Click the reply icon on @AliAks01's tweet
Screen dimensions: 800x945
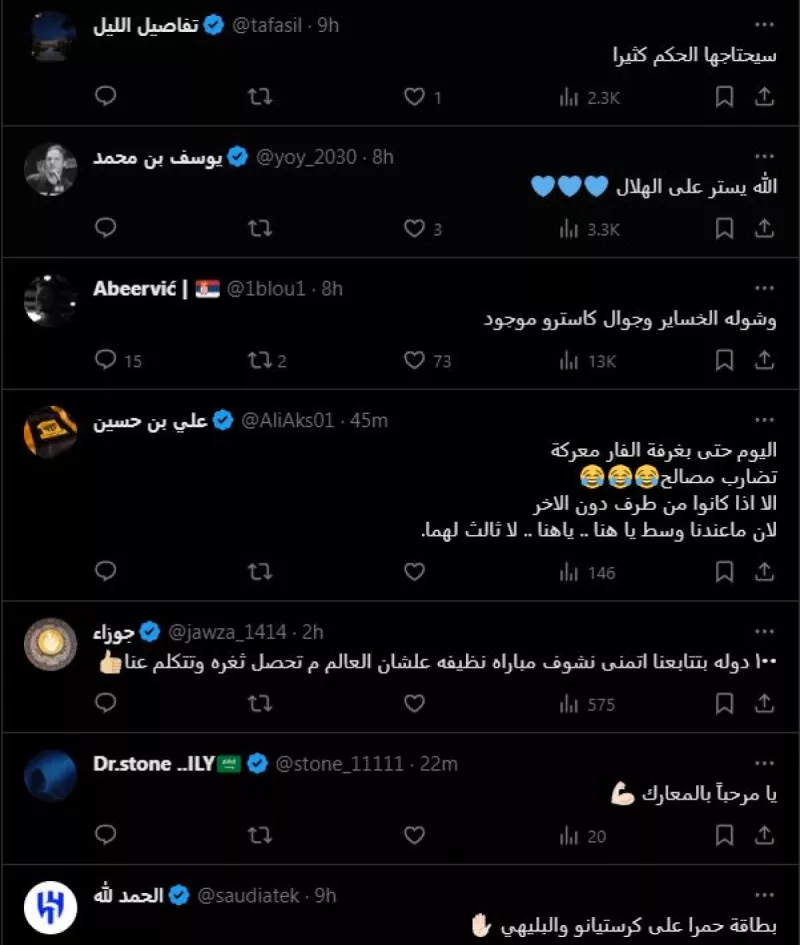tap(104, 572)
